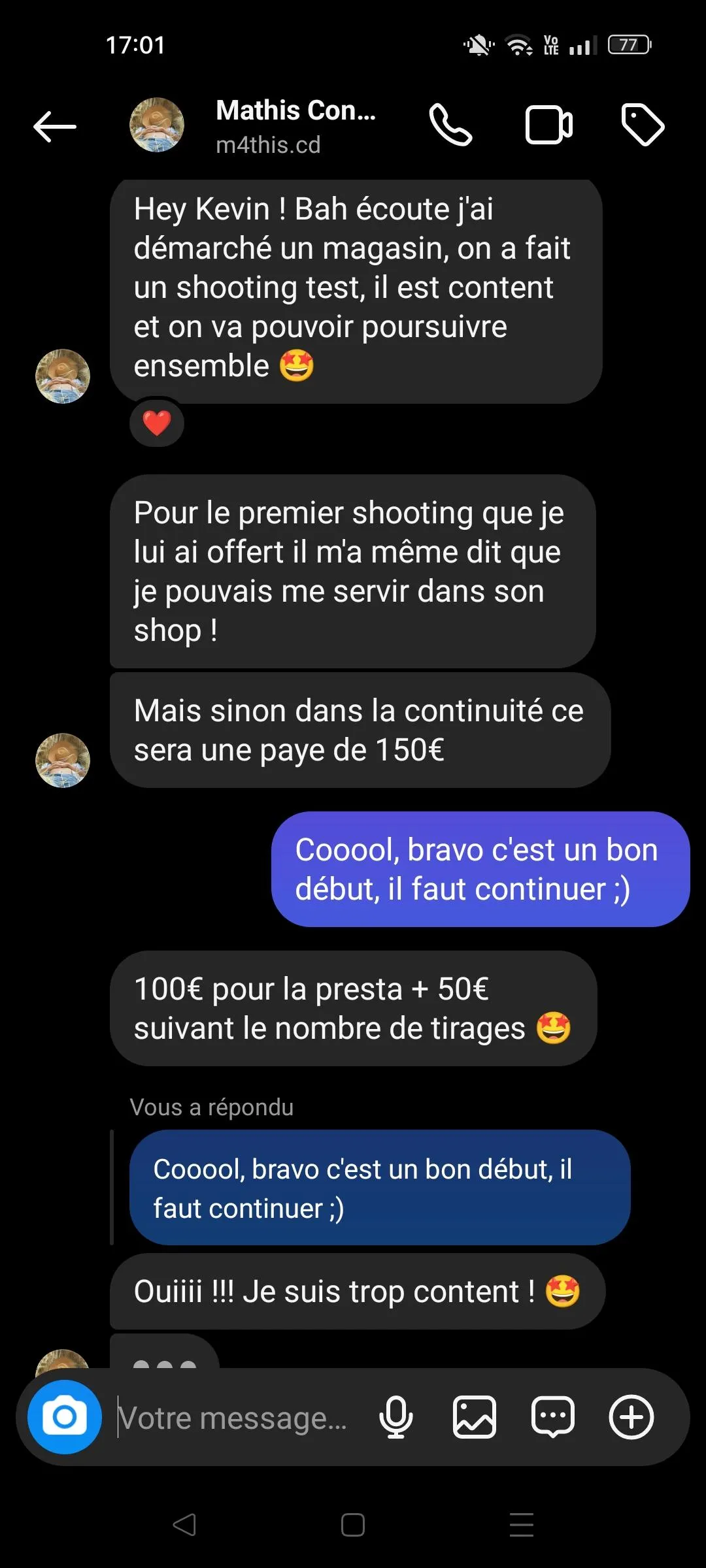Viewport: 706px width, 1568px height.
Task: Open Mathis's profile from the header name
Action: 295,111
